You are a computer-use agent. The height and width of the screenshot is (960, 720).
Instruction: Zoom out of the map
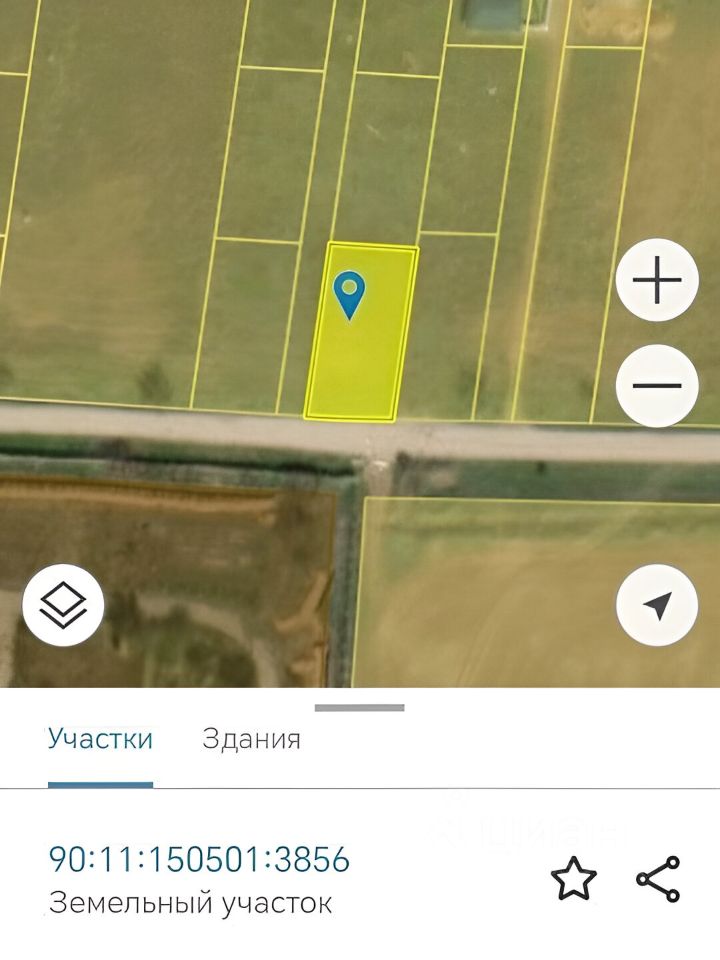[657, 385]
